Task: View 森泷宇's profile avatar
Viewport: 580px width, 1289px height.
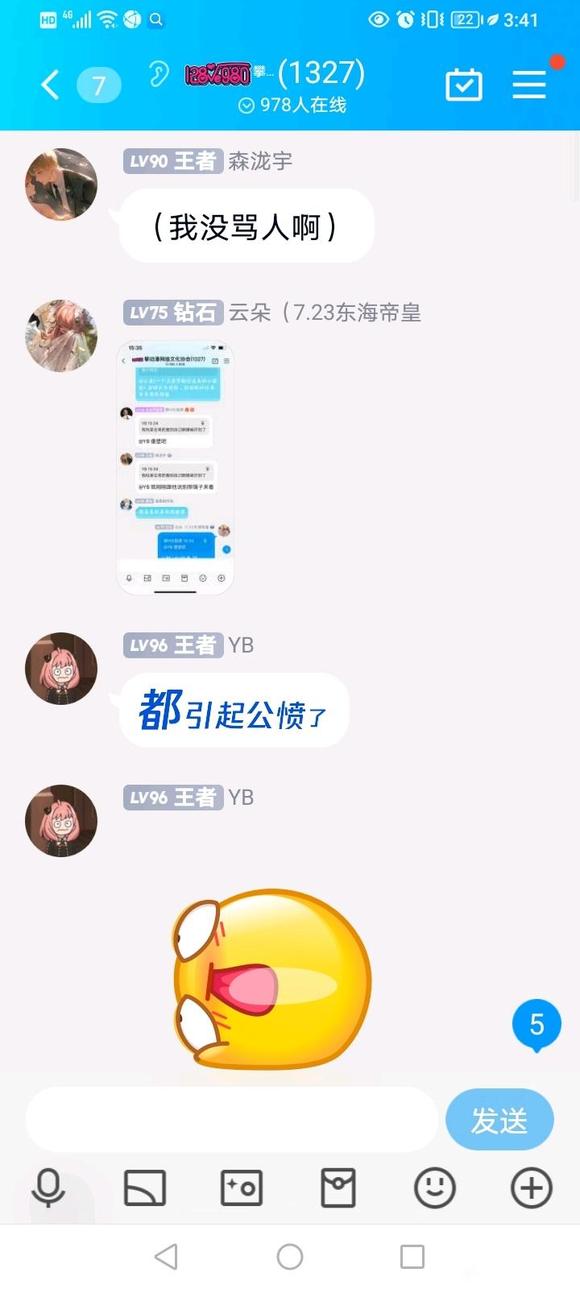Action: click(x=61, y=184)
